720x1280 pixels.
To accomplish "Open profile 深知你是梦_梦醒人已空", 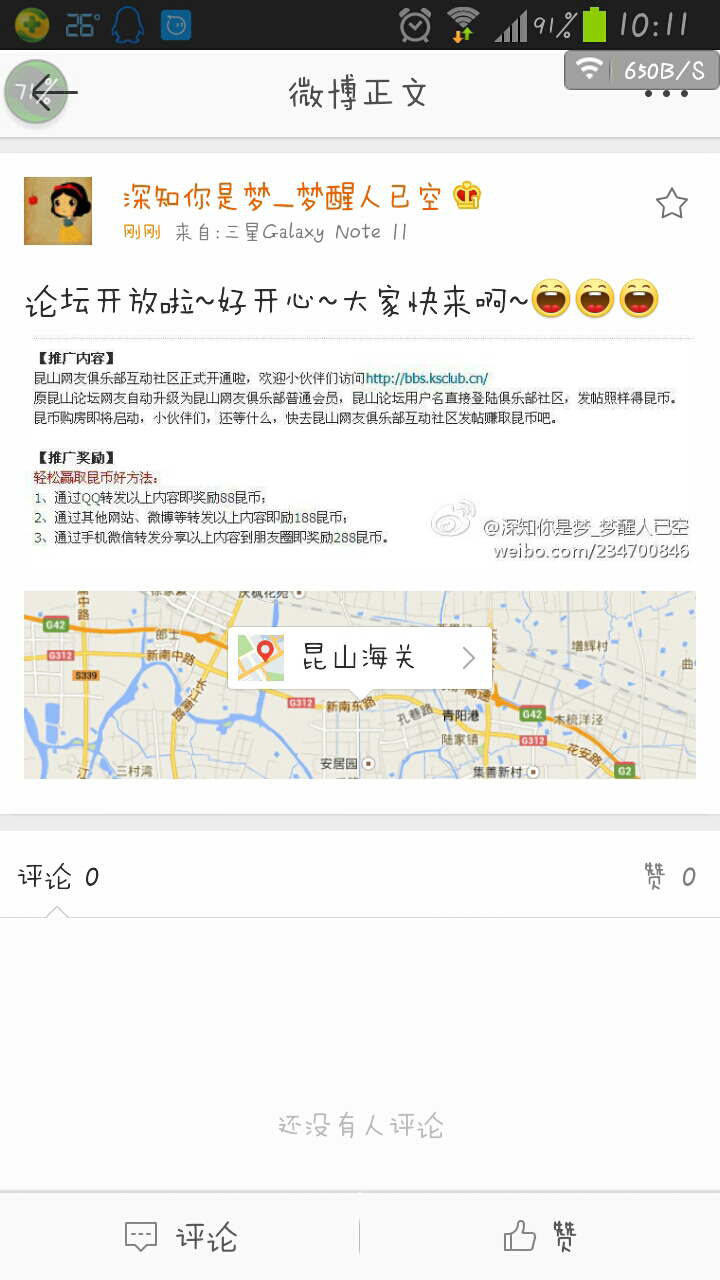I will (x=282, y=197).
